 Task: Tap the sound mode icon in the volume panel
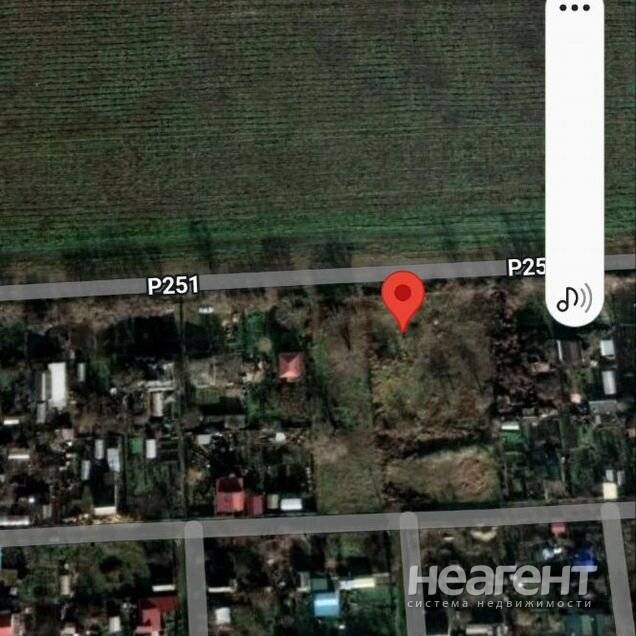point(574,297)
